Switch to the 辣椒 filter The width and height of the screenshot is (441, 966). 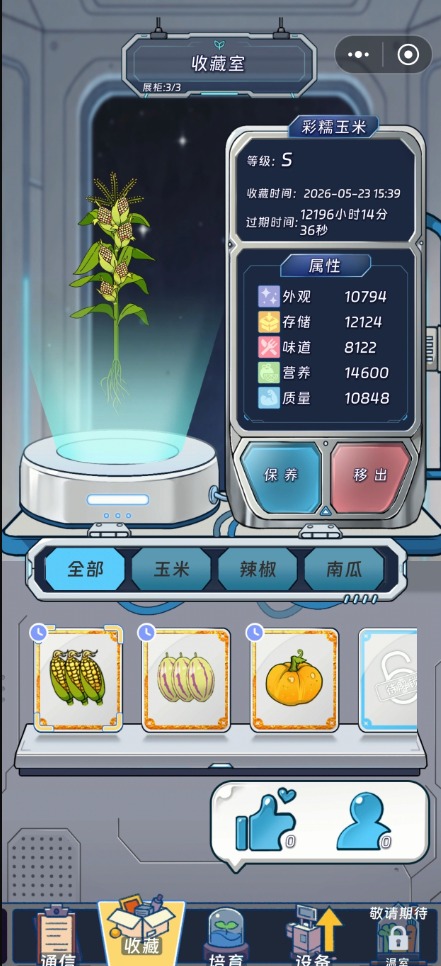click(257, 569)
